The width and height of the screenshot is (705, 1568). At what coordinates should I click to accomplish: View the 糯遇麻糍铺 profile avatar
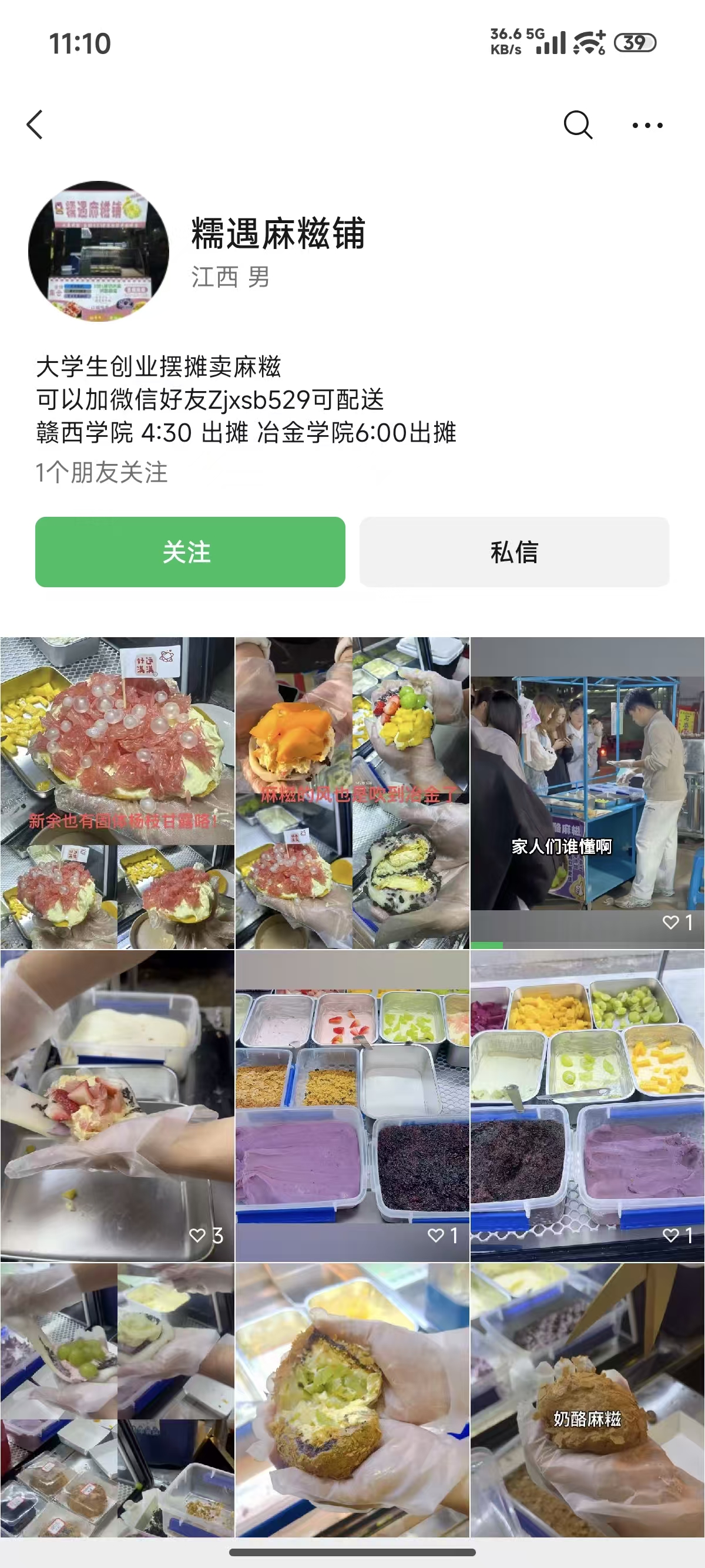pos(99,251)
